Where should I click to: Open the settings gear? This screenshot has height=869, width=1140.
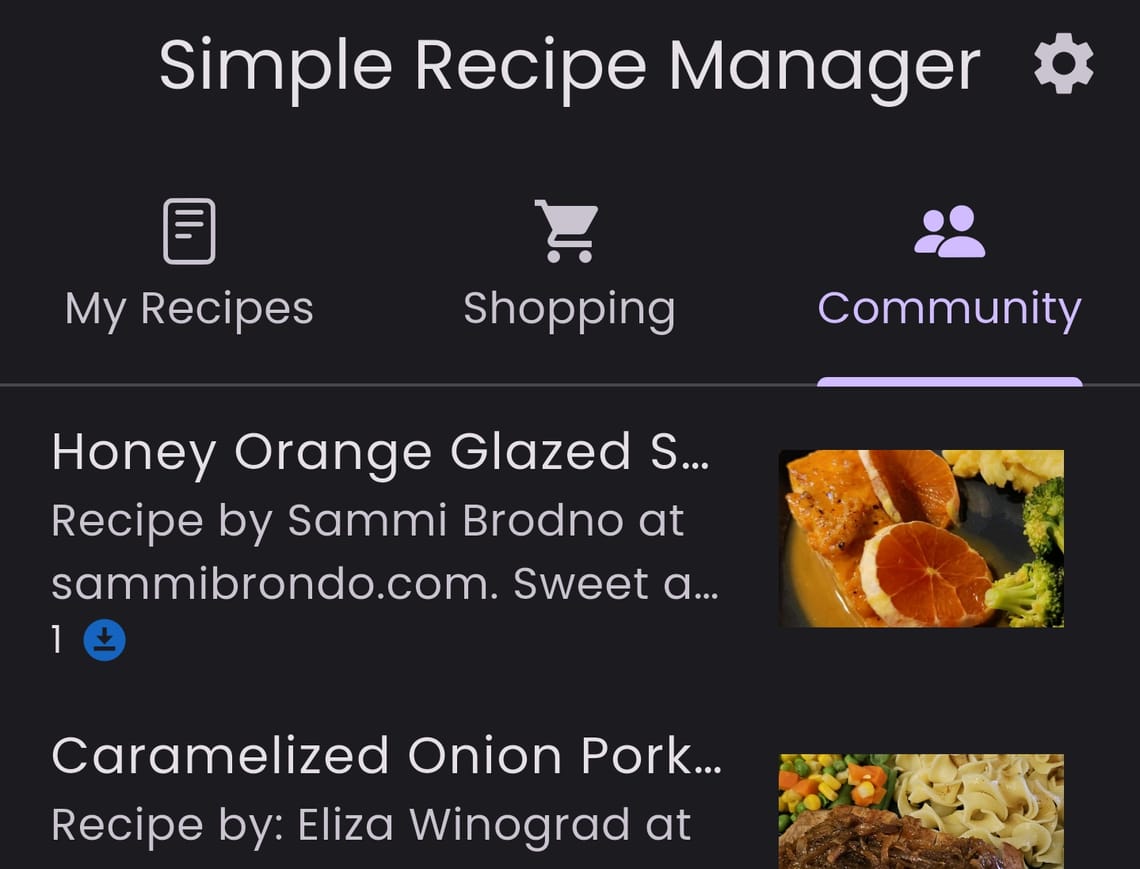point(1063,65)
